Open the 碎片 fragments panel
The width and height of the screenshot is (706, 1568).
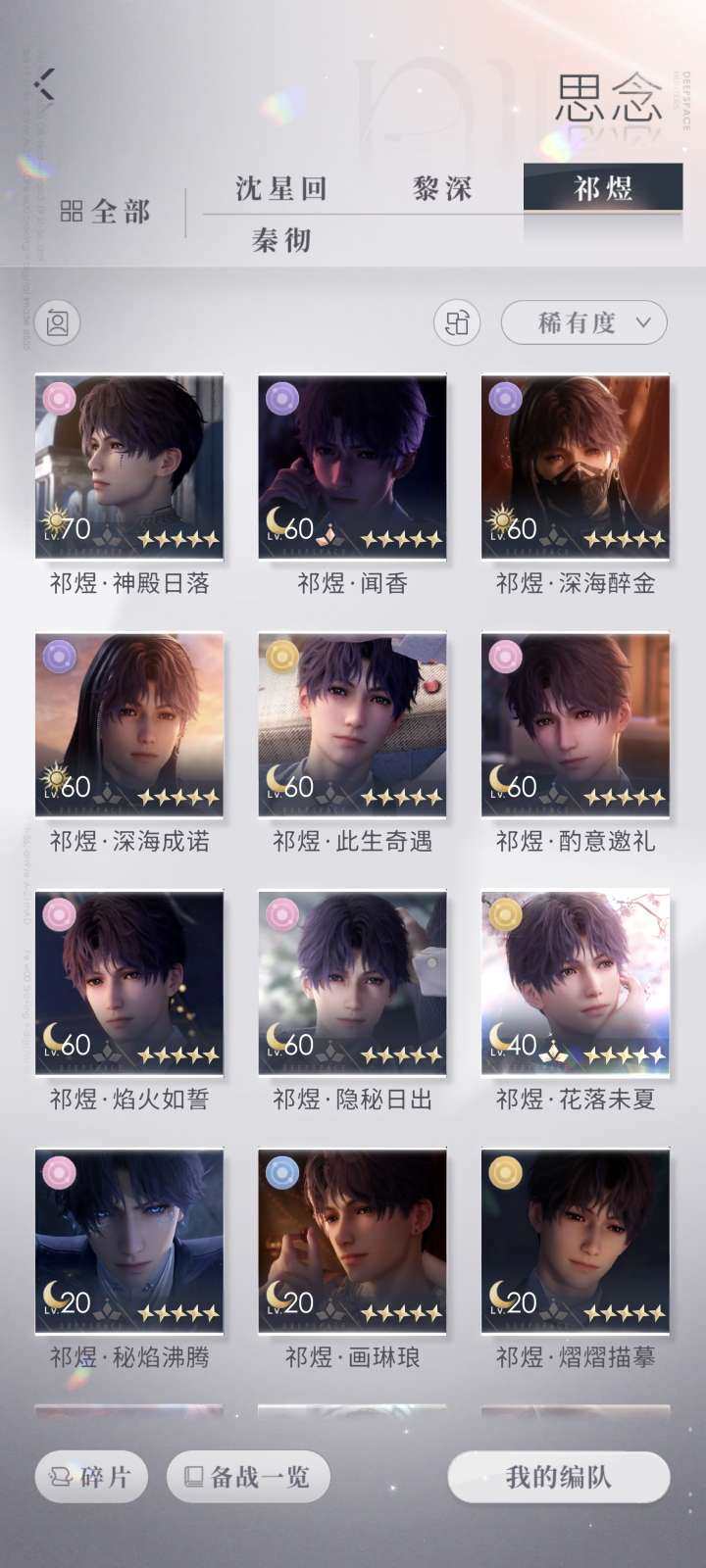click(93, 1477)
